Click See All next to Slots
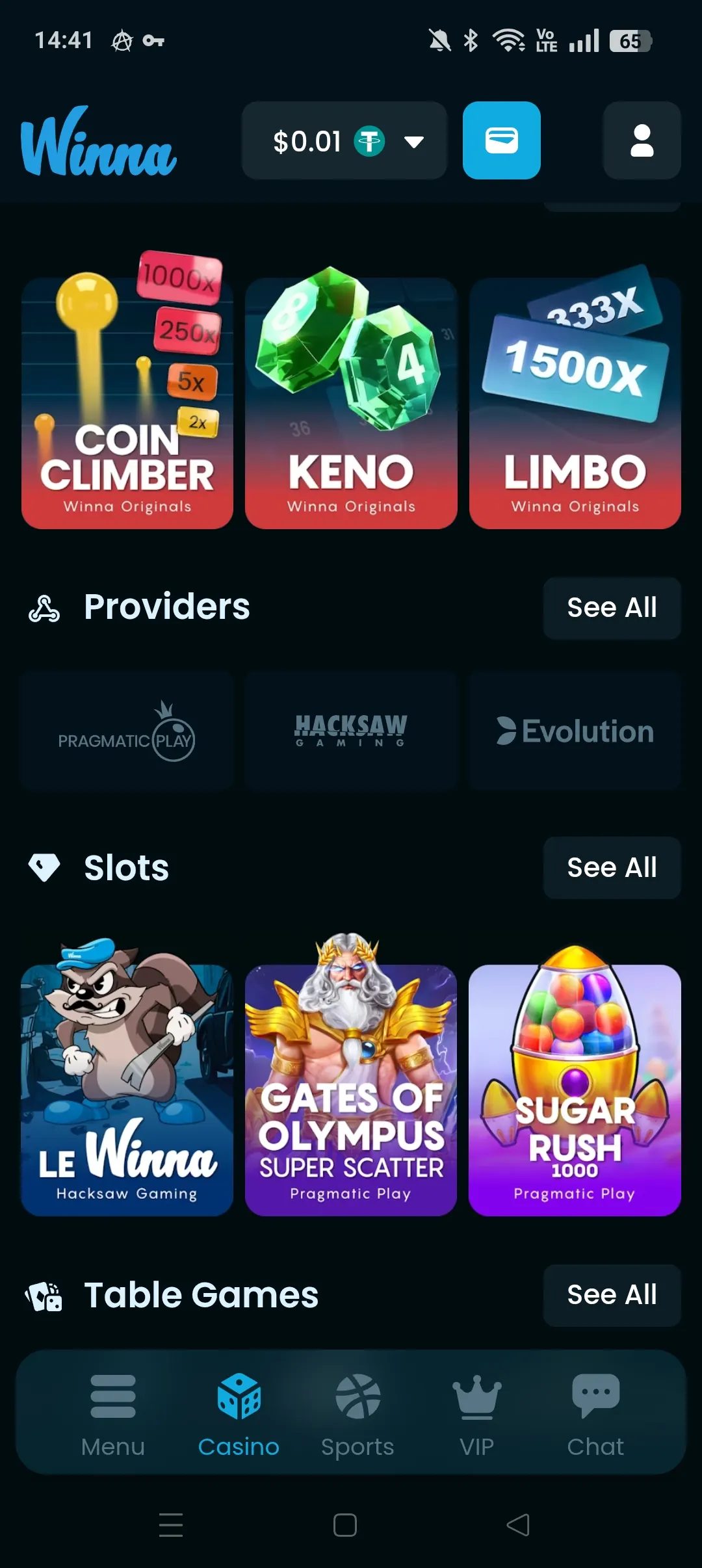Viewport: 702px width, 1568px height. pos(611,868)
